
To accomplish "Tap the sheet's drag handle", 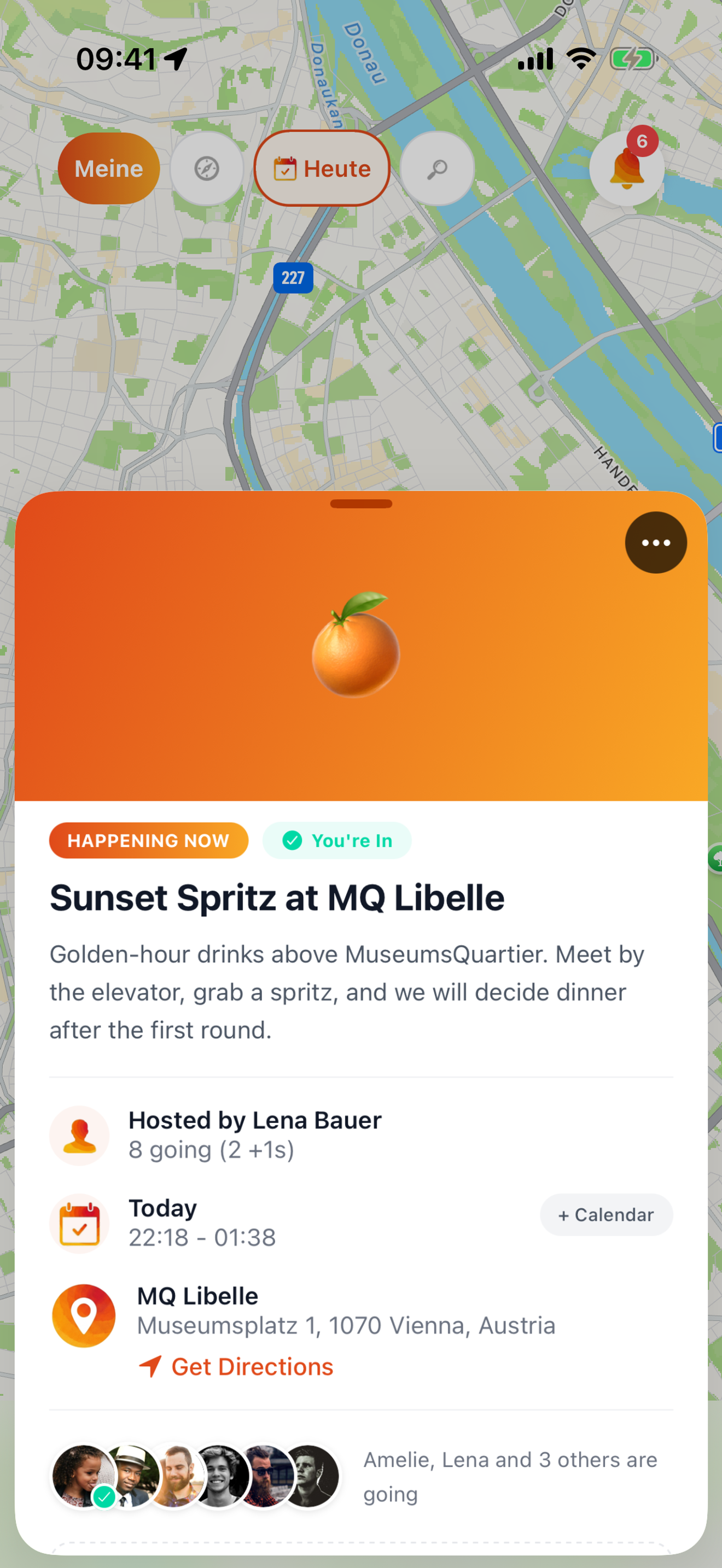I will pyautogui.click(x=361, y=504).
